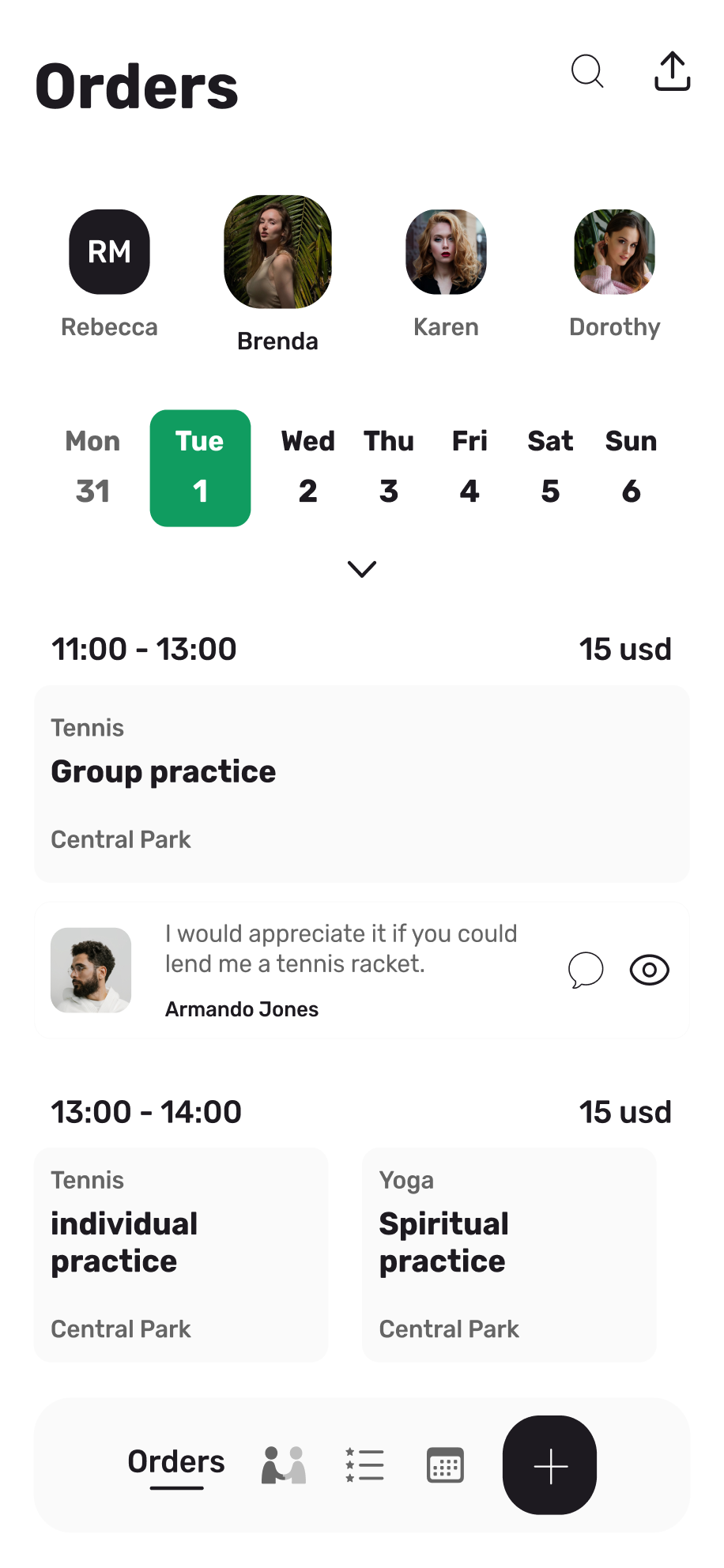Screen dimensions: 724x1568
Task: Jump to Sunday 6
Action: coord(631,467)
